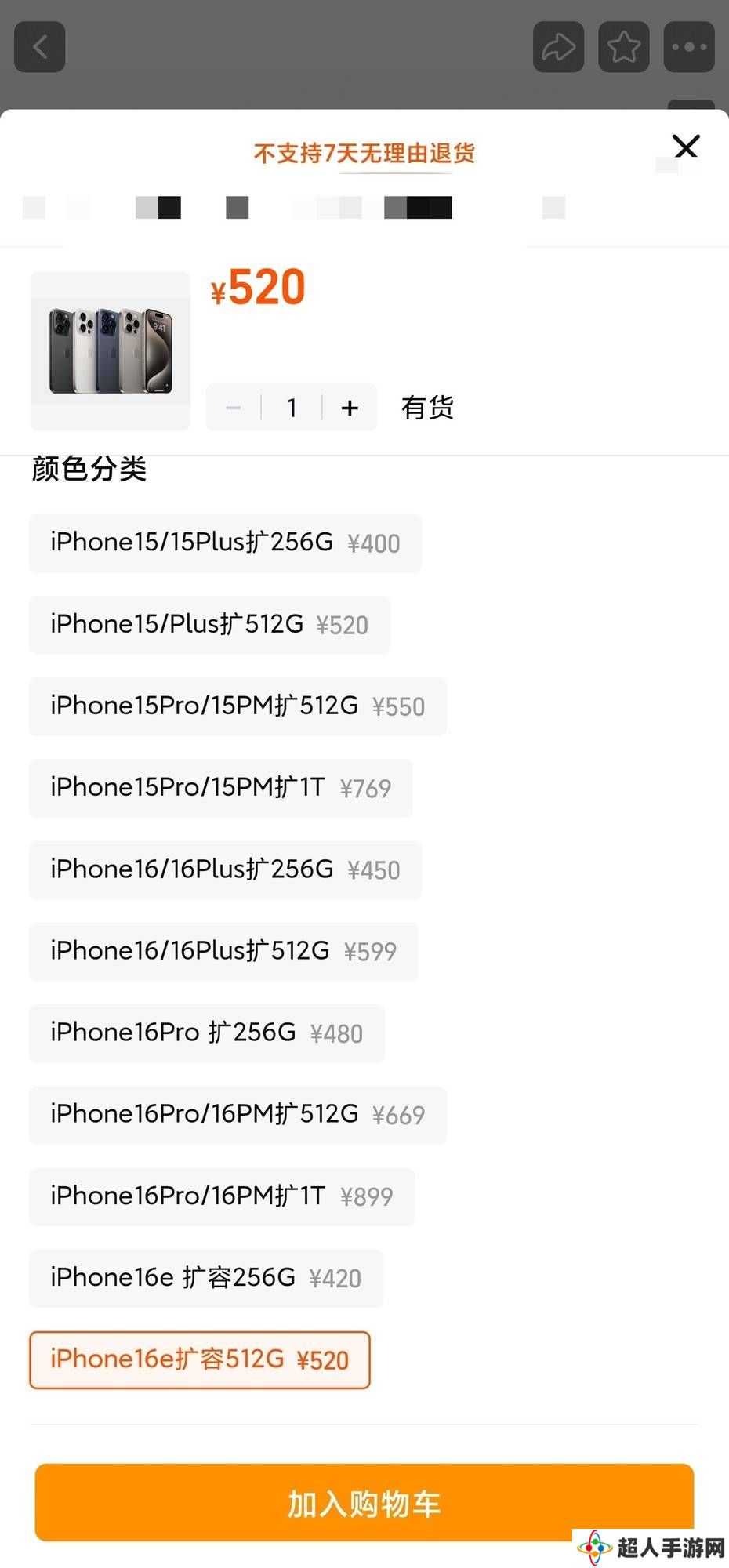The width and height of the screenshot is (729, 1568).
Task: Share this product
Action: point(558,47)
